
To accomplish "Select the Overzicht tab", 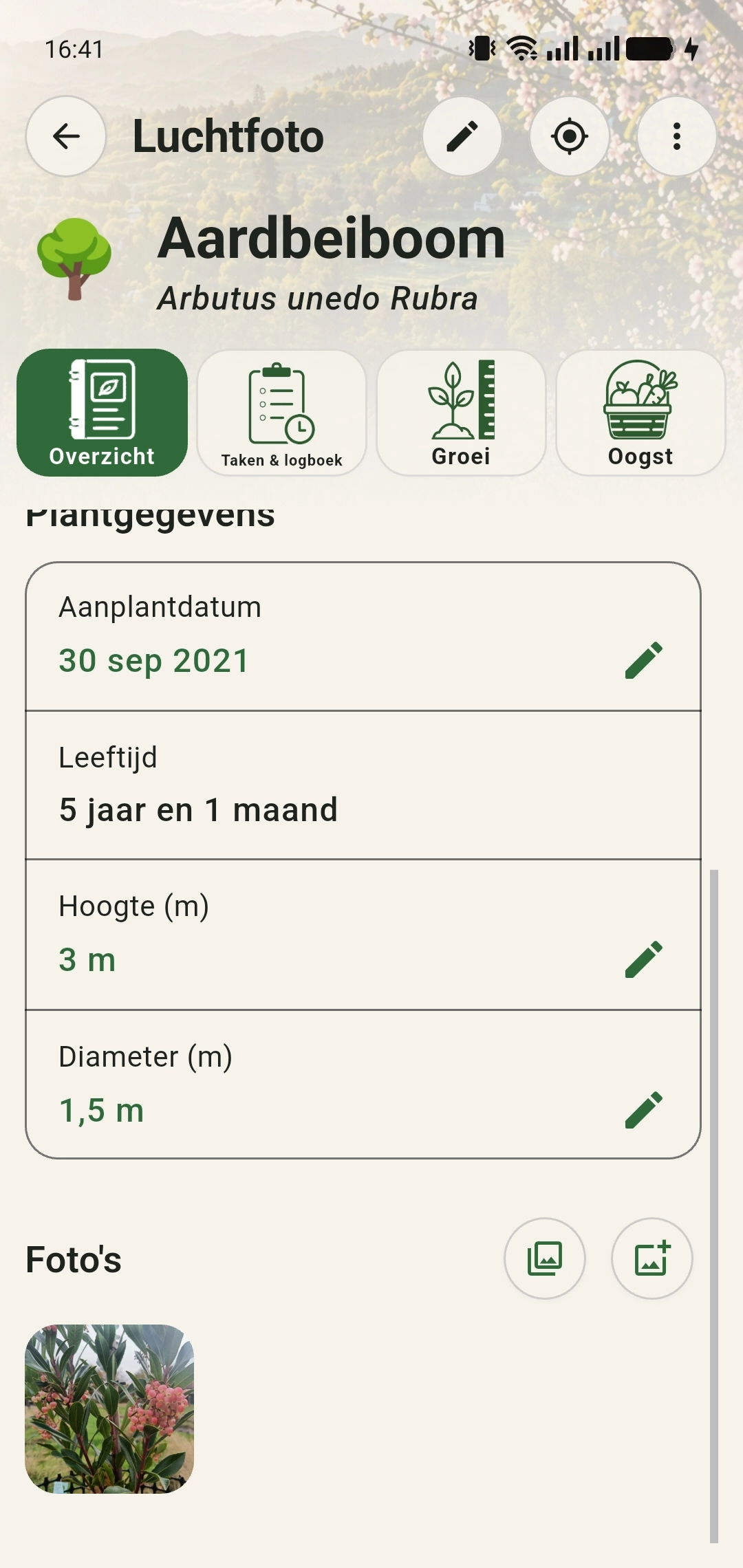I will click(103, 413).
